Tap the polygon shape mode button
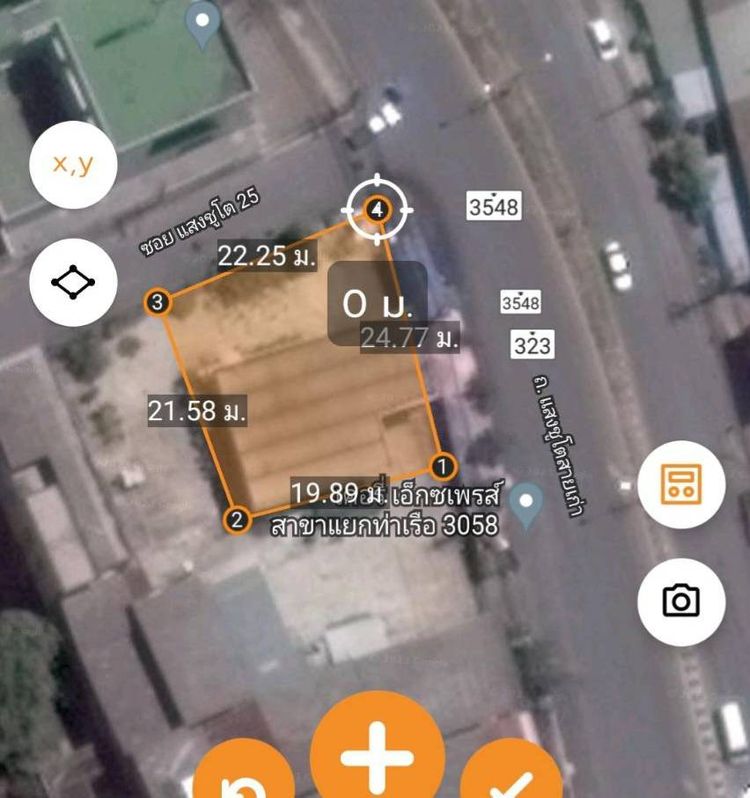Screen dimensions: 750x798 [x=73, y=282]
